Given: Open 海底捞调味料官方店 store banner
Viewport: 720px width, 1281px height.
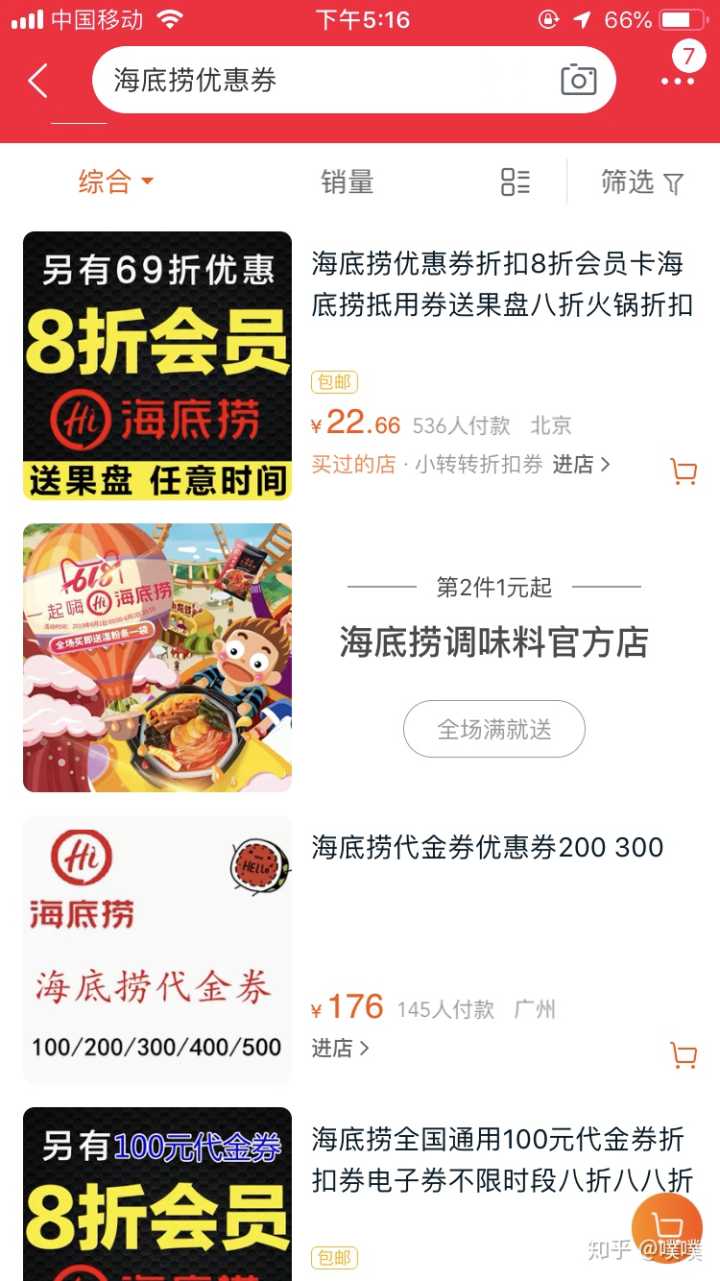Looking at the screenshot, I should coord(493,642).
